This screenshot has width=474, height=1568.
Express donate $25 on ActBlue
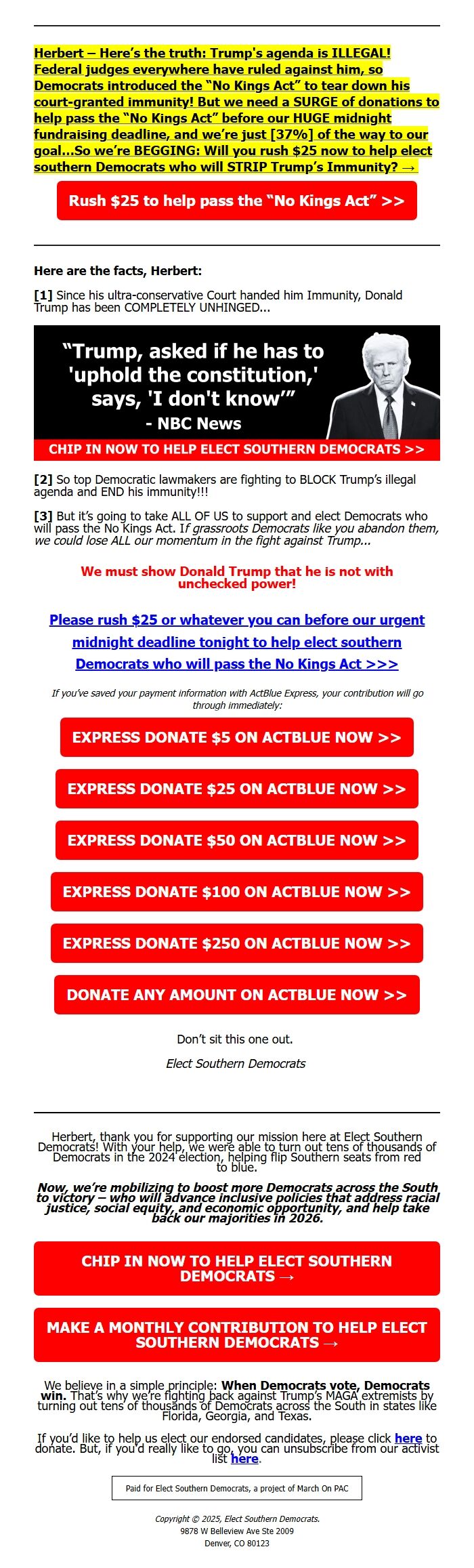tap(236, 789)
